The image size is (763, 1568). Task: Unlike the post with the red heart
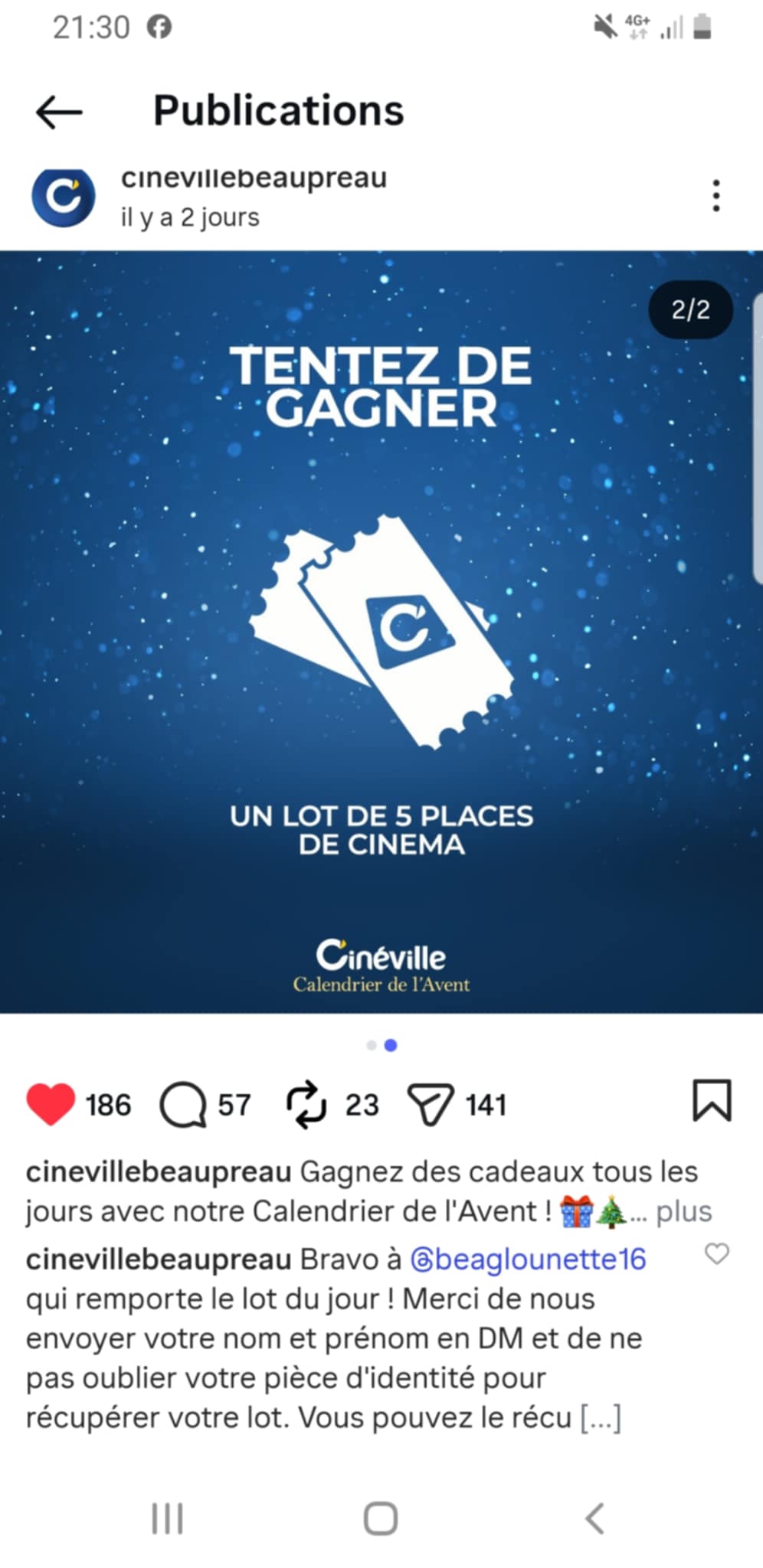point(51,1104)
